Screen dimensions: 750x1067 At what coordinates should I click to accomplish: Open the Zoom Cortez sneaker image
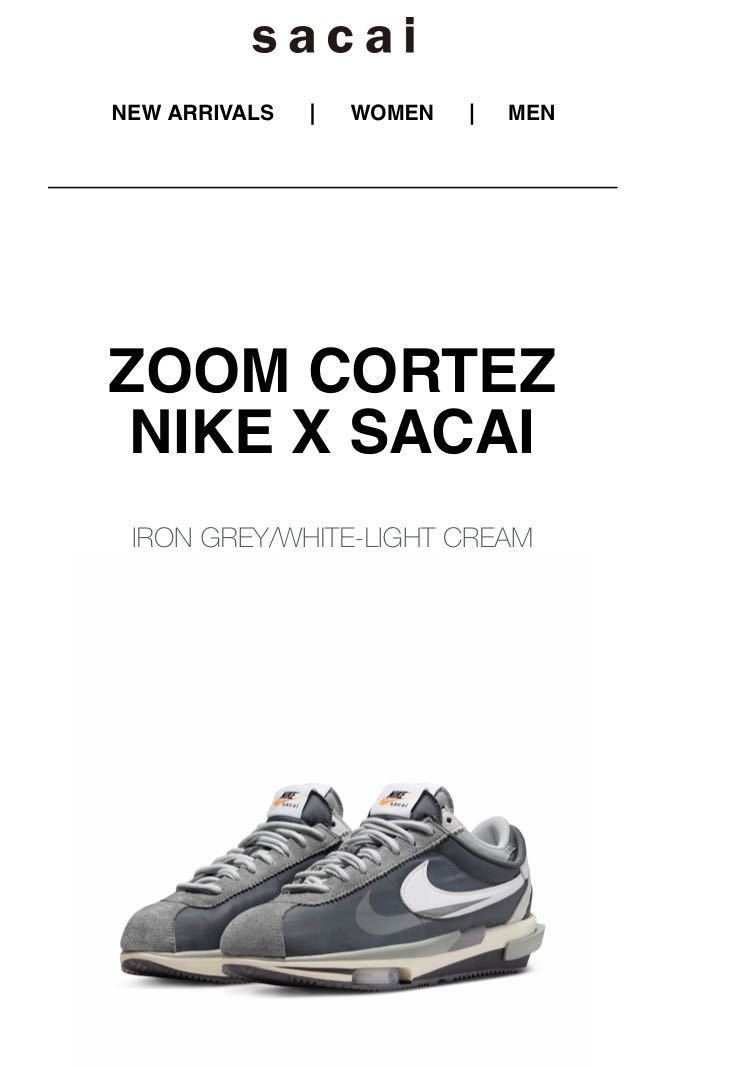click(x=332, y=880)
